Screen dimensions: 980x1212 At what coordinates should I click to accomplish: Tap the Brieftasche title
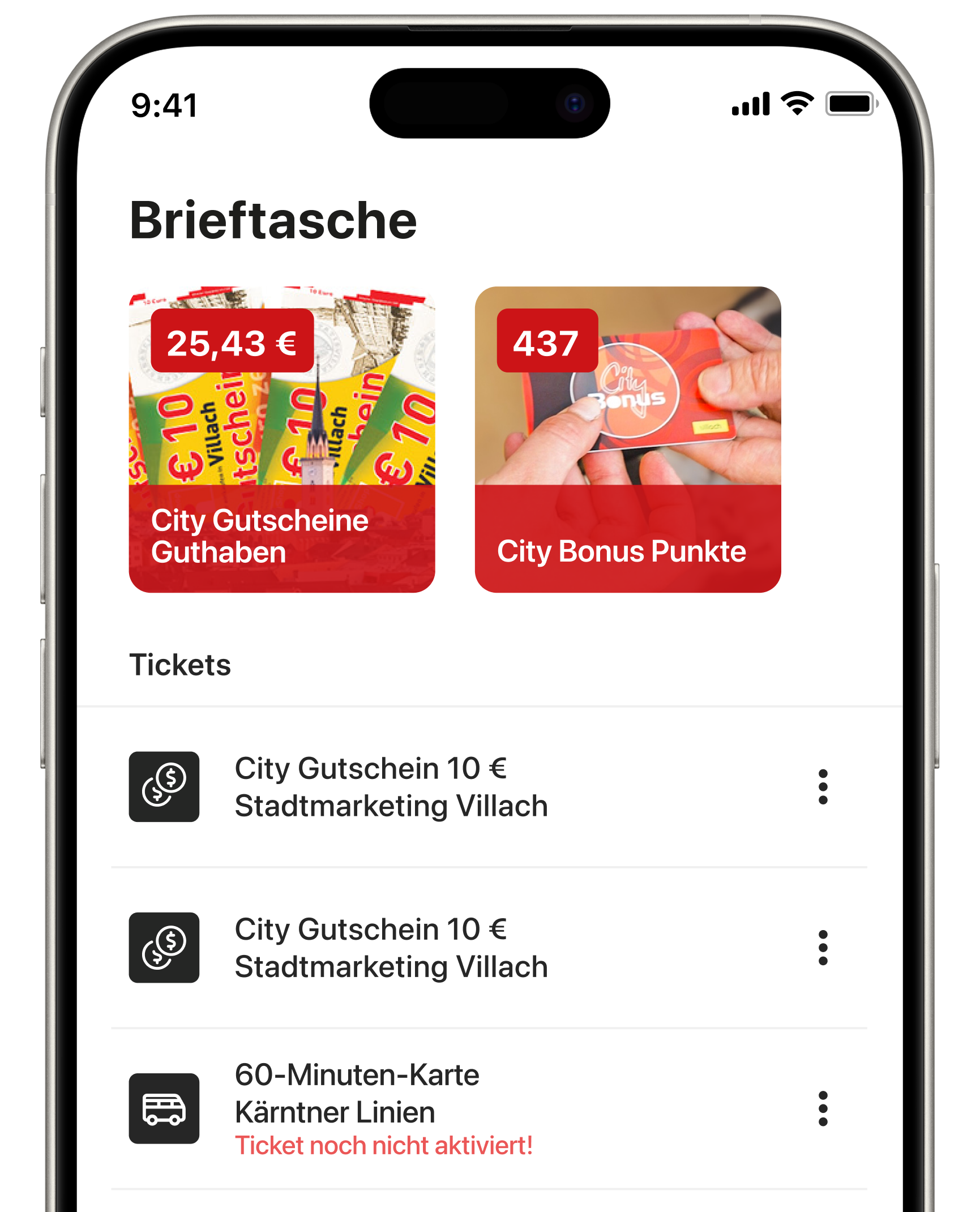pos(273,222)
